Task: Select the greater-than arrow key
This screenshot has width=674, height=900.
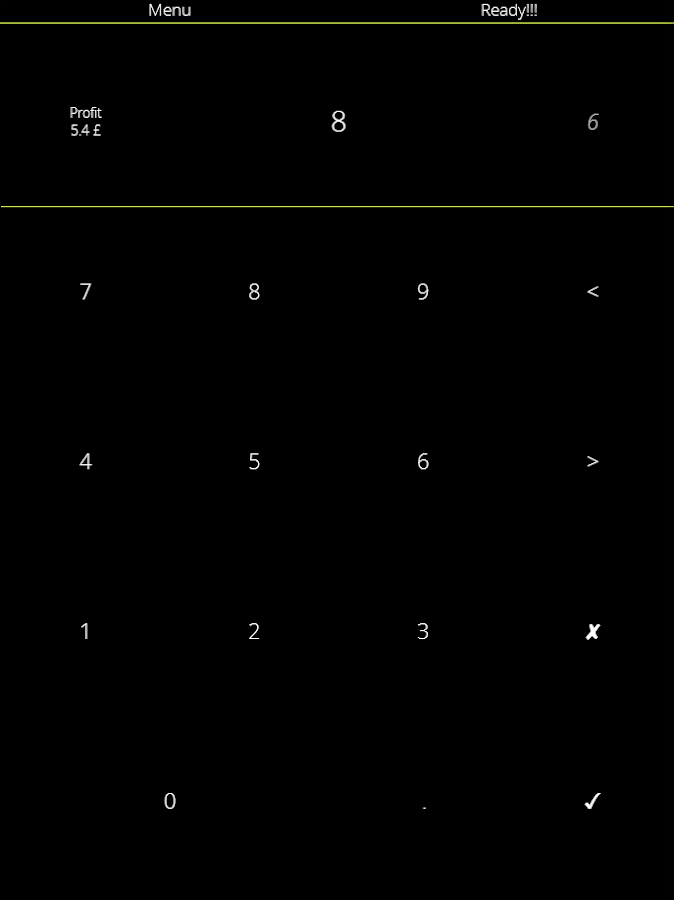Action: pyautogui.click(x=592, y=462)
